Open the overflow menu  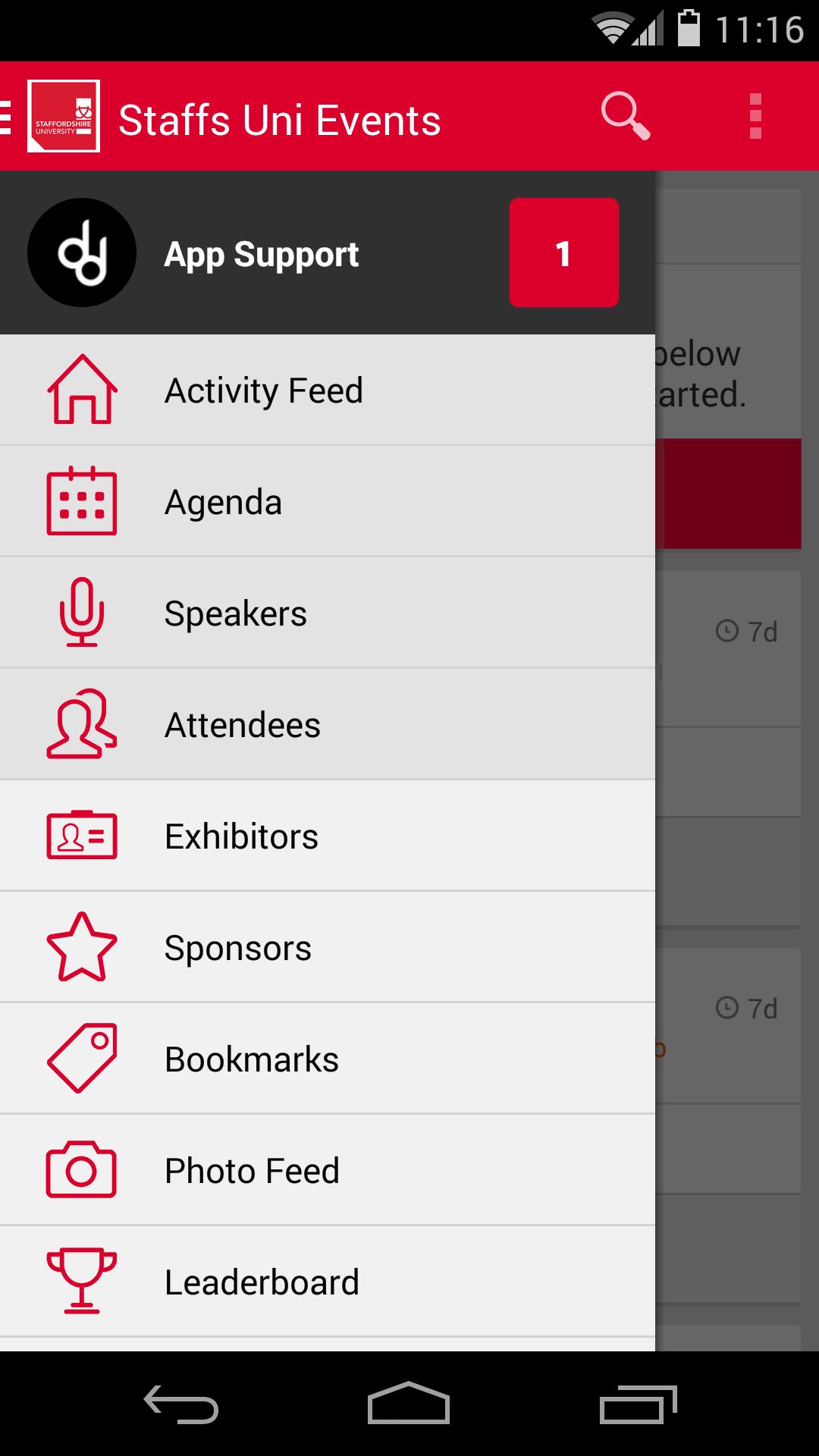tap(755, 118)
